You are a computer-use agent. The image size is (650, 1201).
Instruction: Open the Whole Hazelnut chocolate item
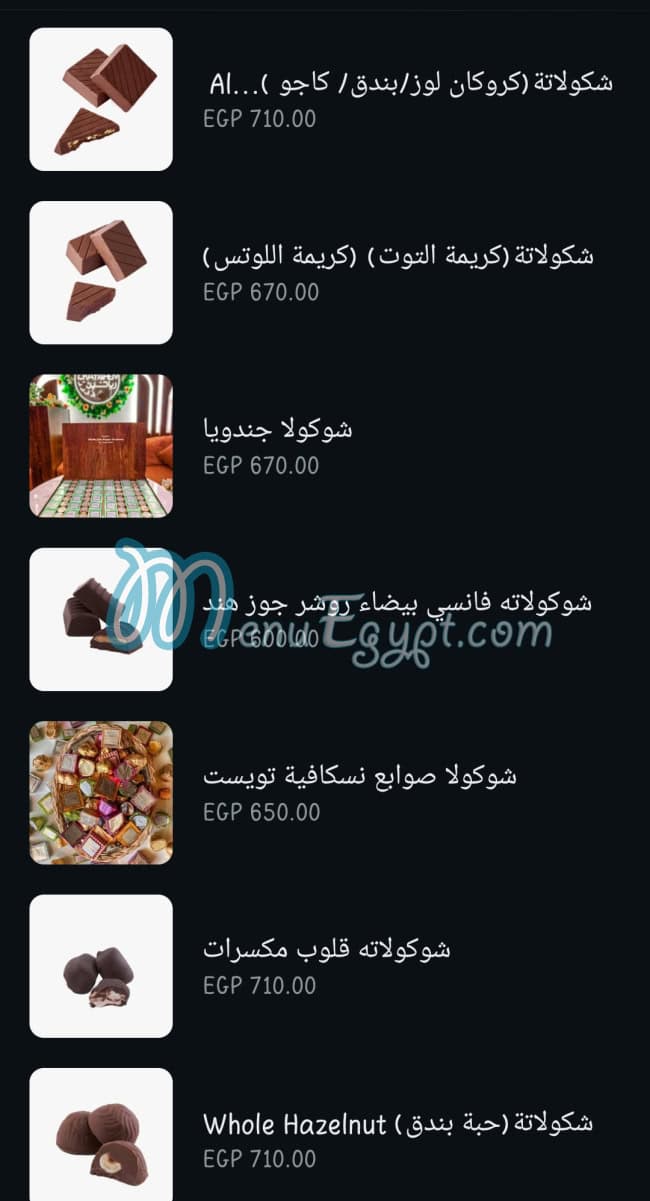(398, 1123)
